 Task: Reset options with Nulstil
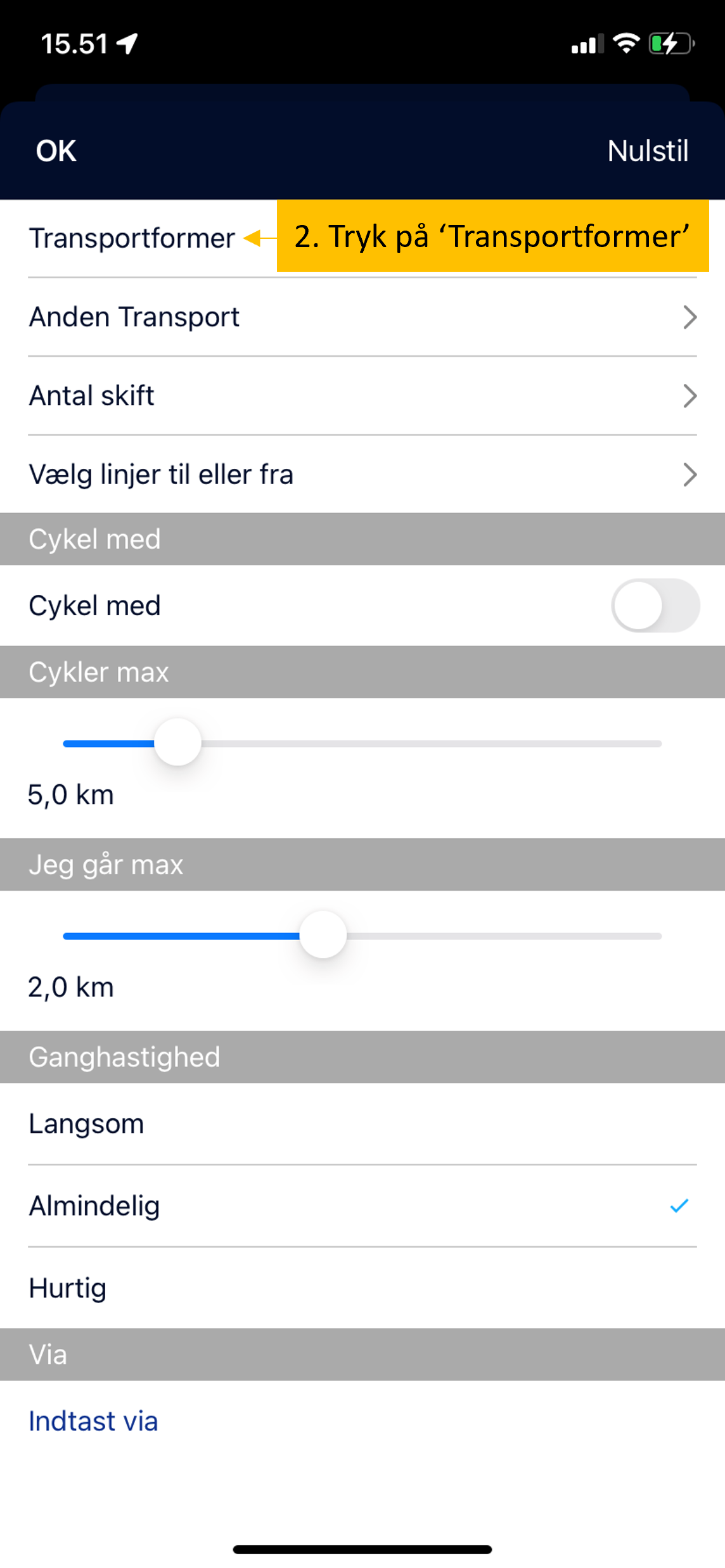648,151
